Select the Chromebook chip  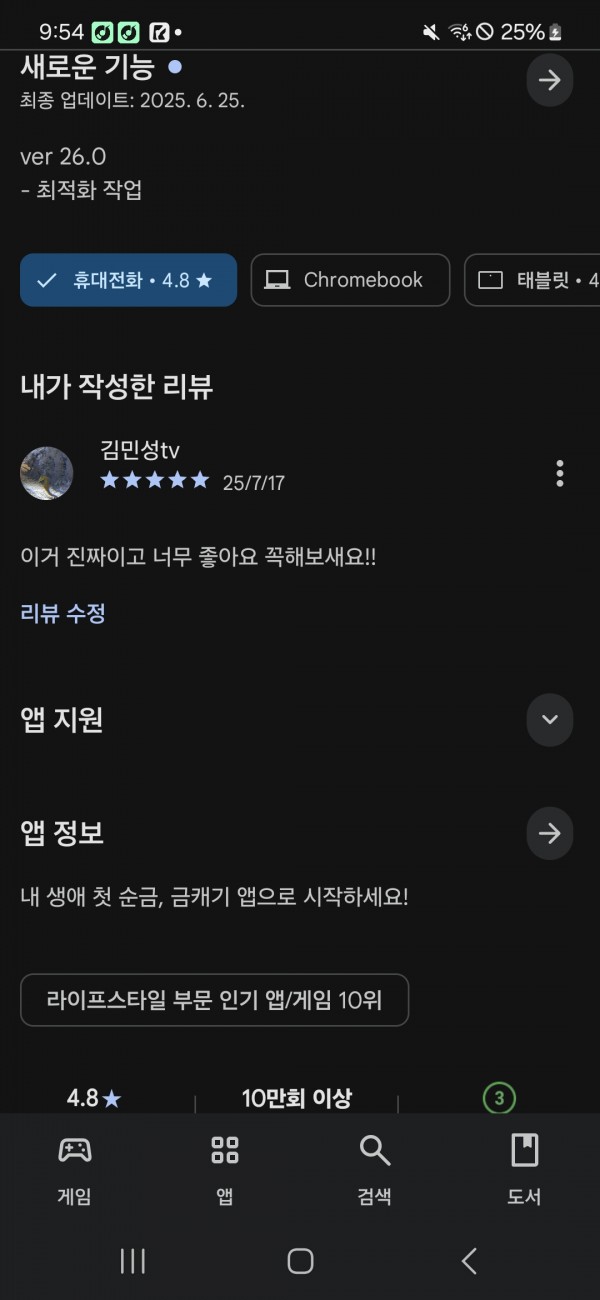coord(350,280)
